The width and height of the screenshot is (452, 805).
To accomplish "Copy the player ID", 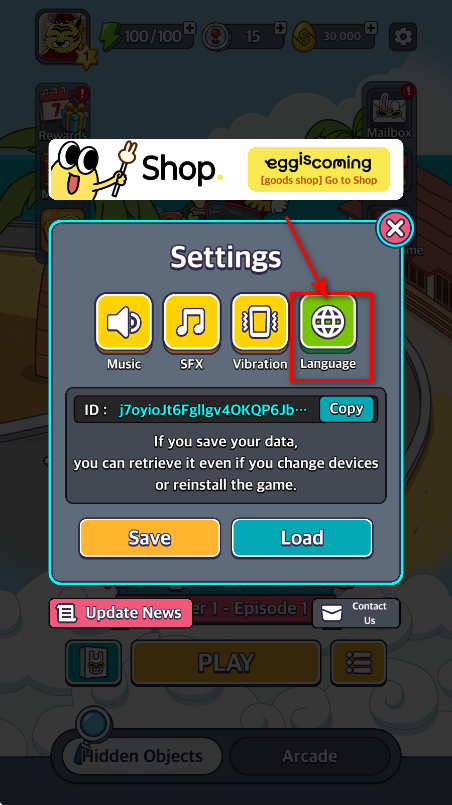I will tap(346, 409).
